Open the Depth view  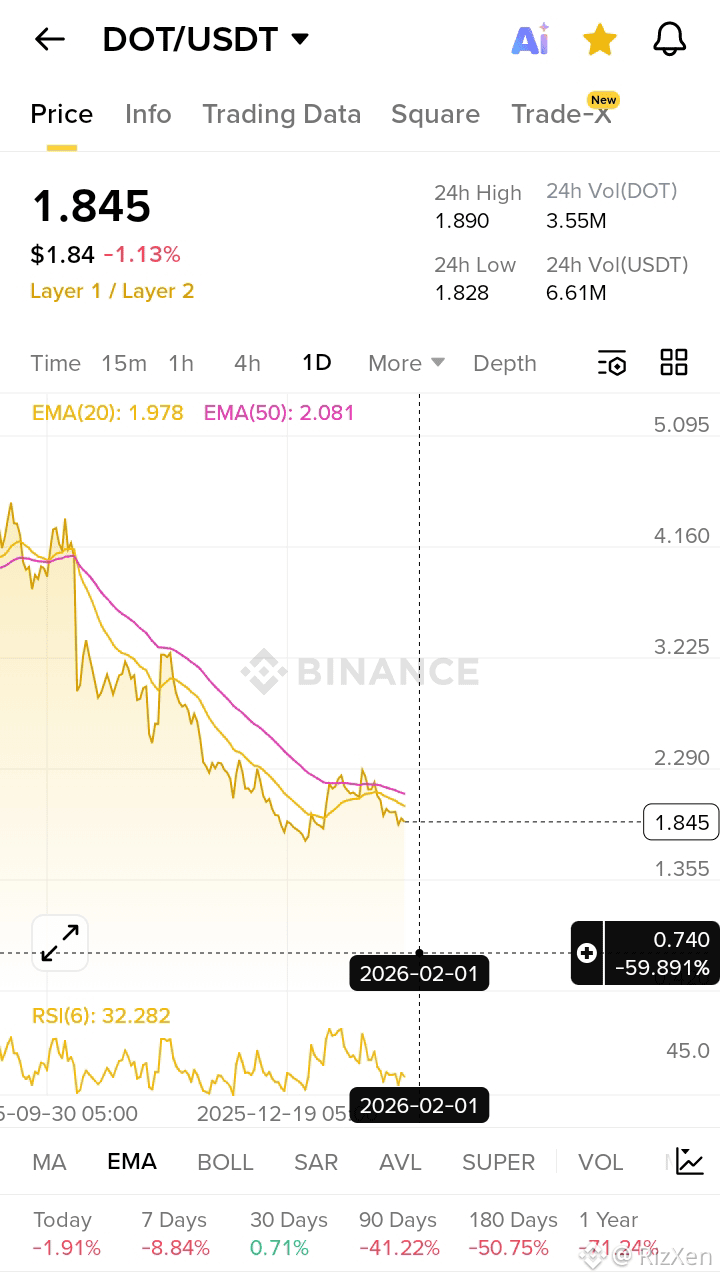click(x=504, y=363)
